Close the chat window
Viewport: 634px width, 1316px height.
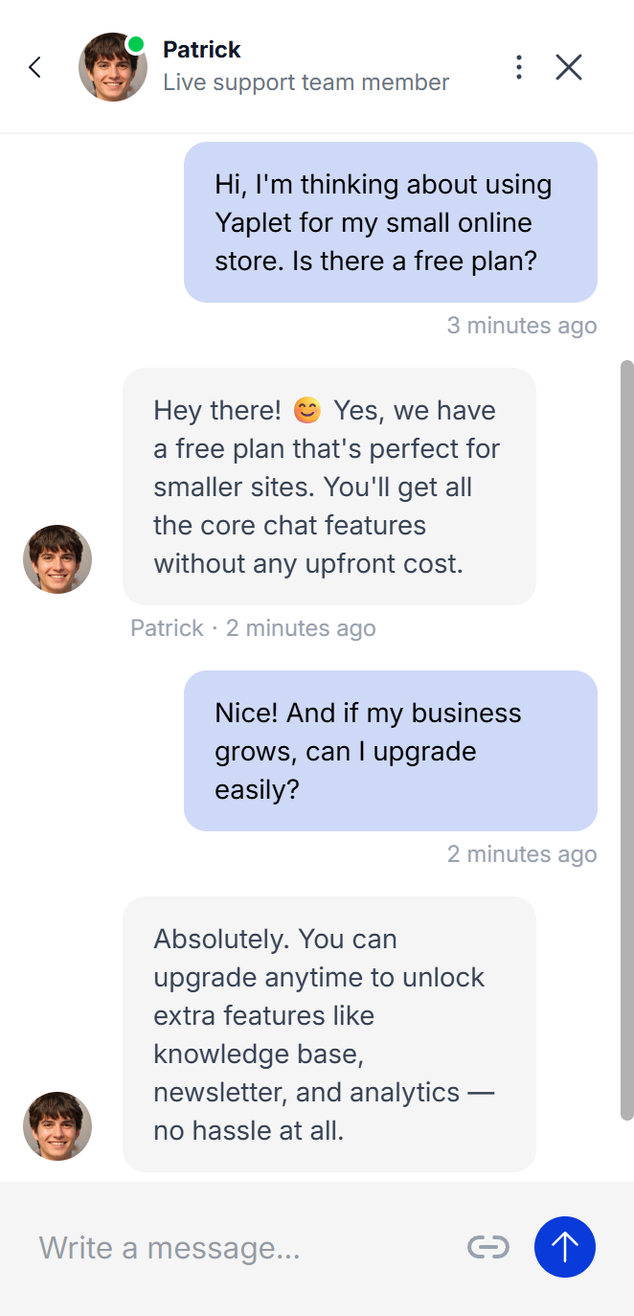coord(569,67)
